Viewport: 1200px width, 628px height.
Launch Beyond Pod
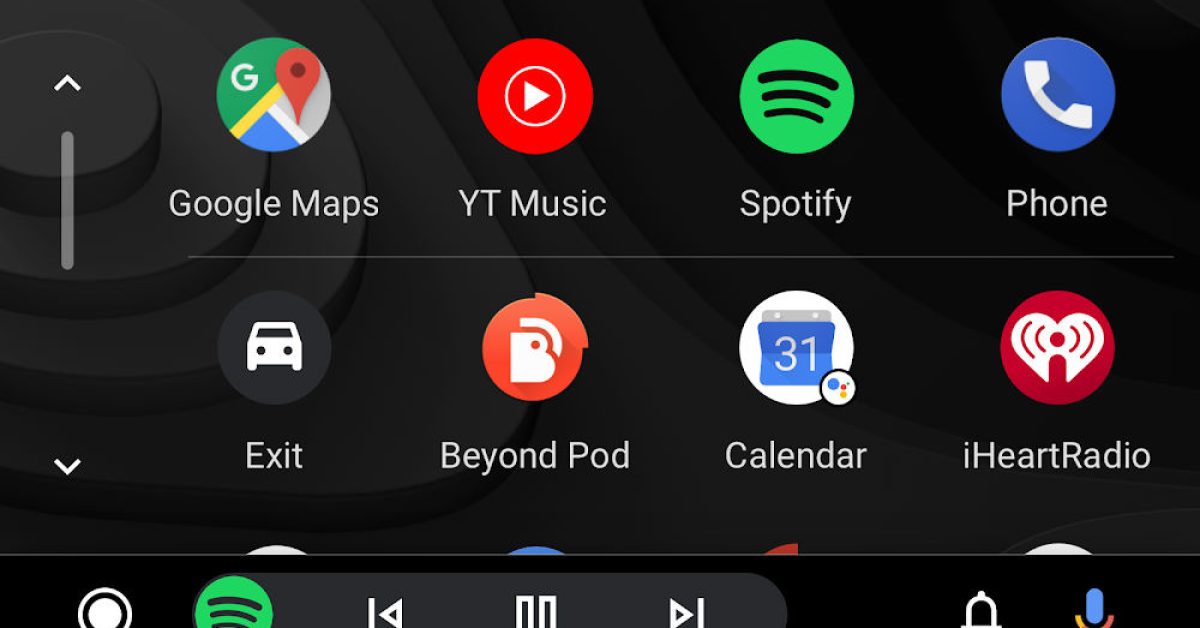534,348
